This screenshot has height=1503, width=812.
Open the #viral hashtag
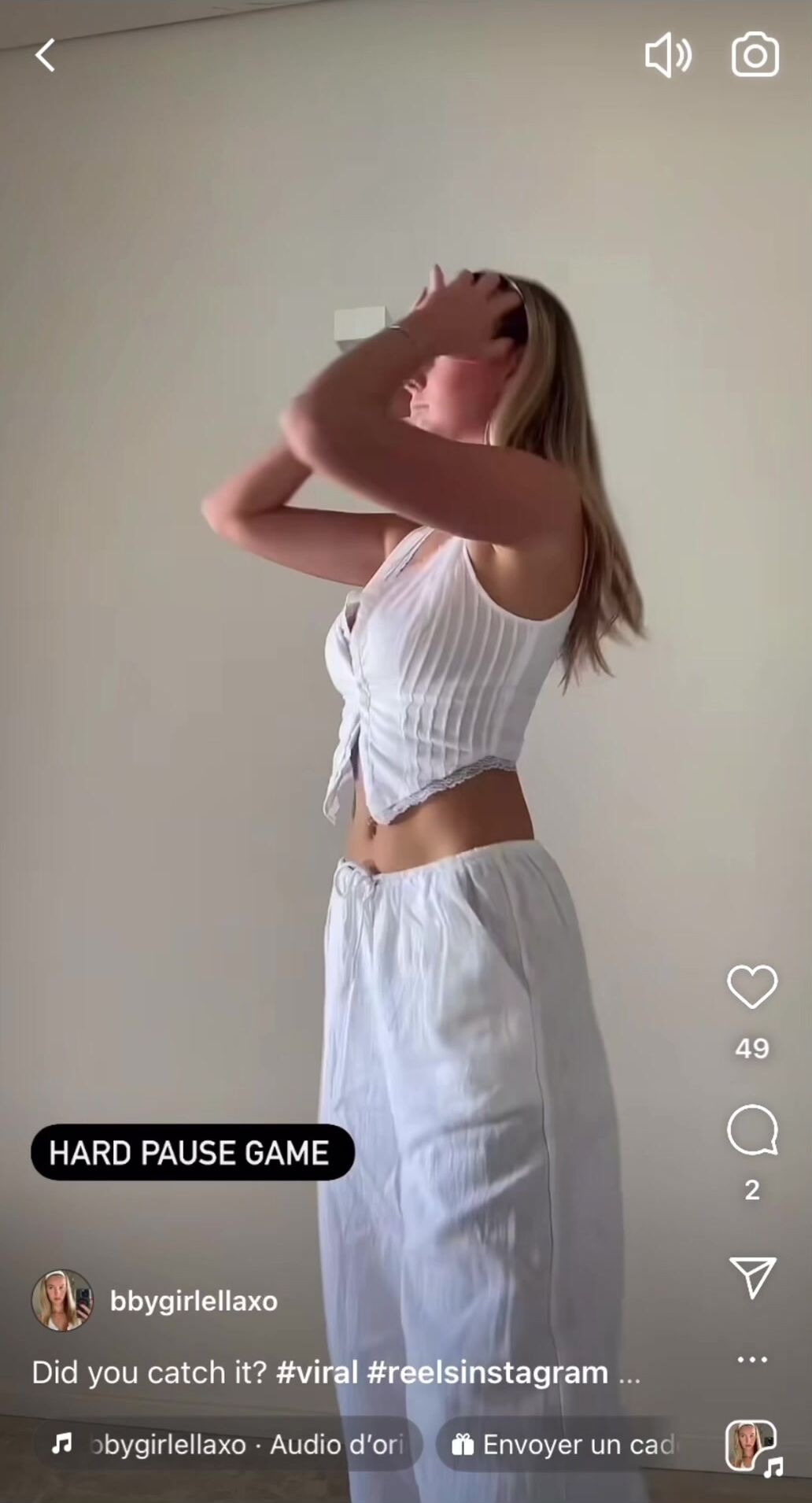[317, 1372]
